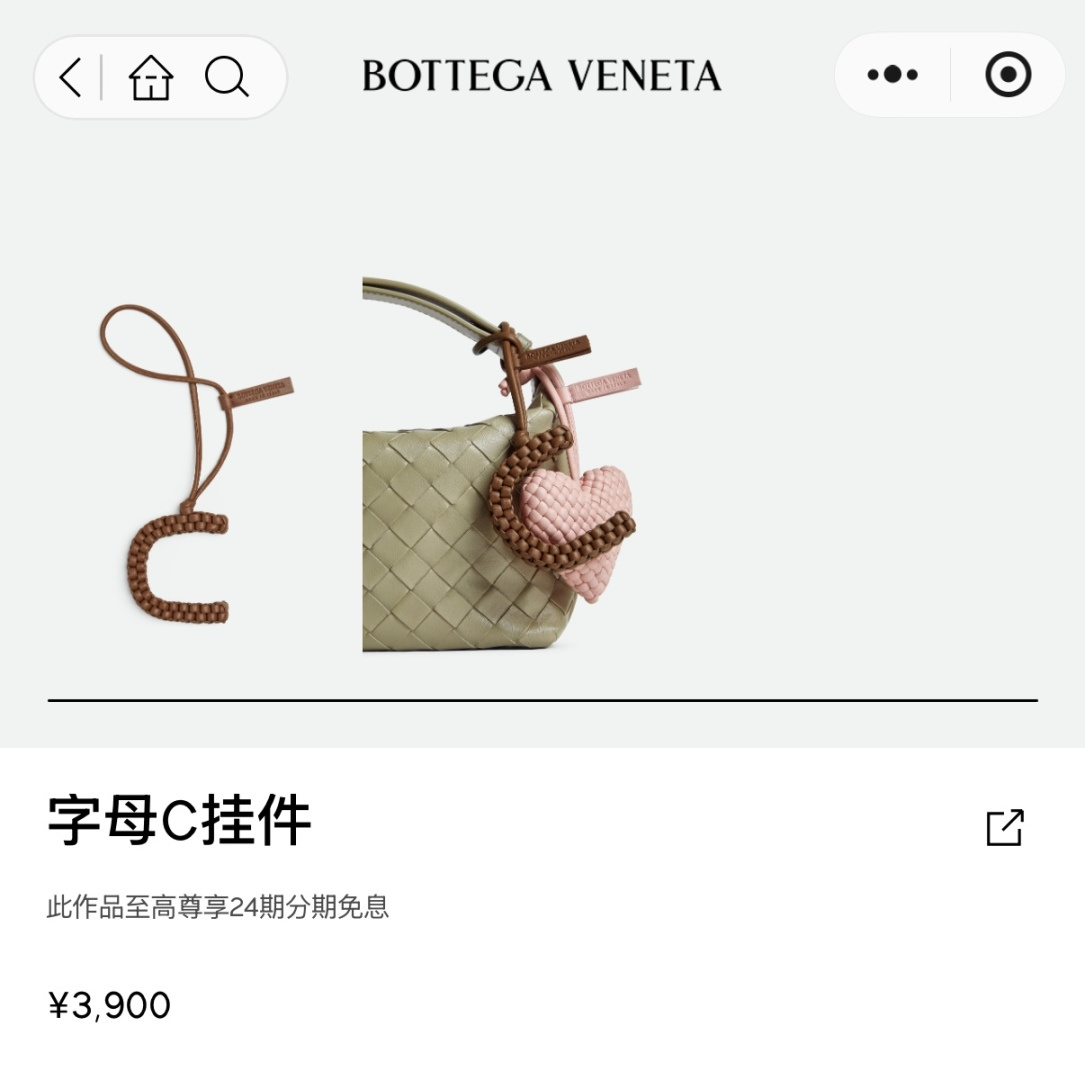Viewport: 1085px width, 1080px height.
Task: Close the mini program with the circle button
Action: point(1008,74)
